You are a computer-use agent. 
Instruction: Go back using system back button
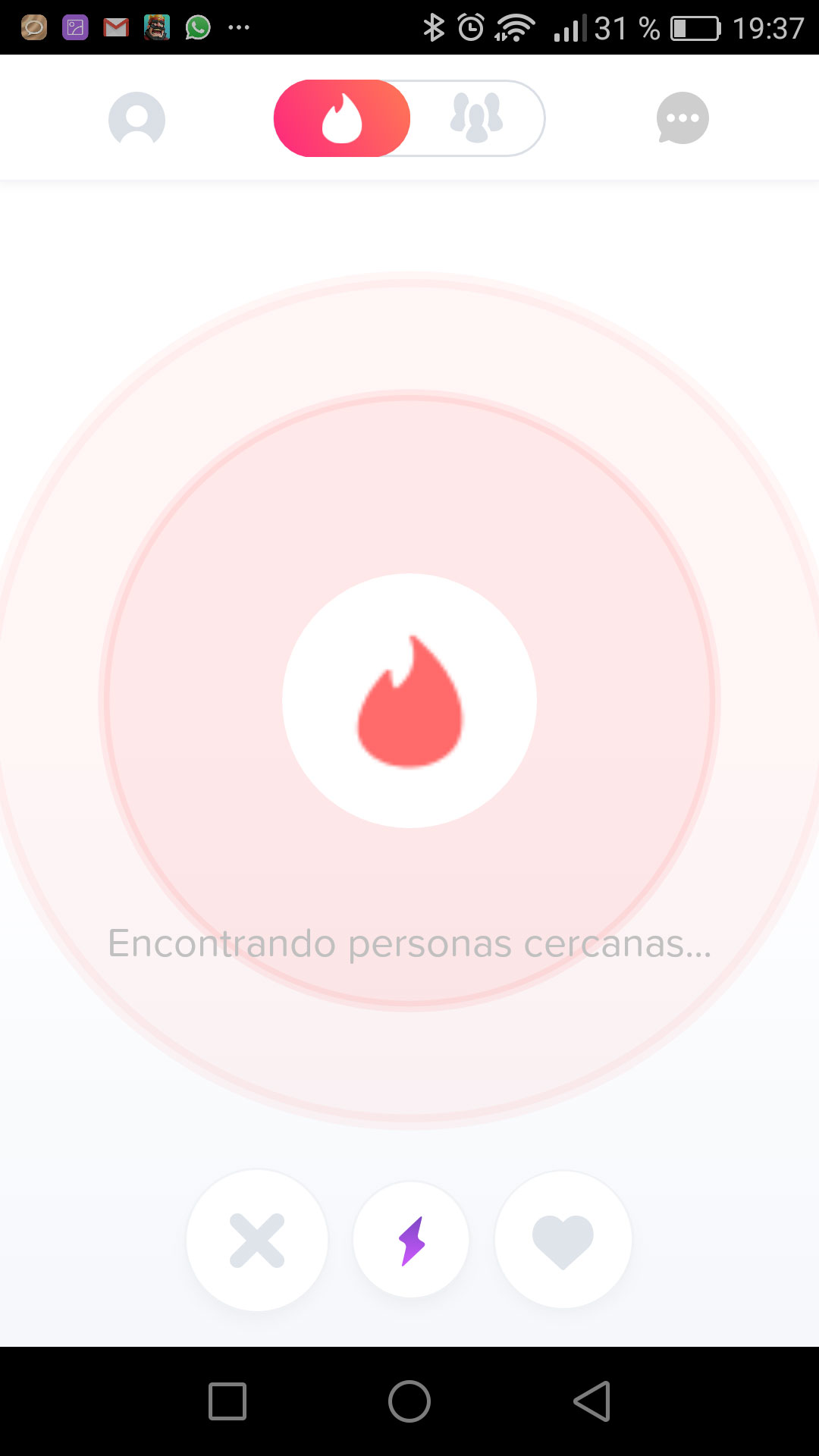[x=592, y=1401]
